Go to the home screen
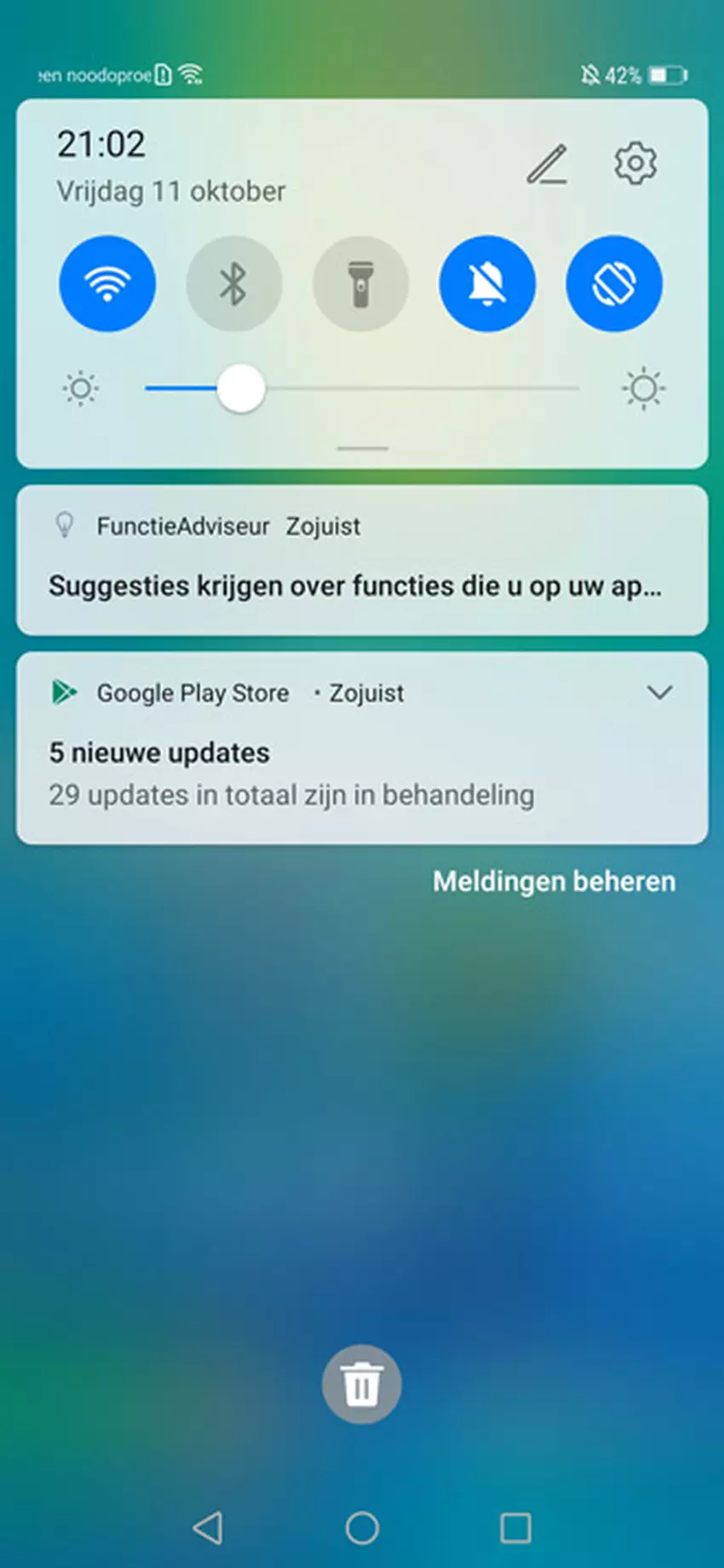Image resolution: width=724 pixels, height=1568 pixels. pos(362,1528)
